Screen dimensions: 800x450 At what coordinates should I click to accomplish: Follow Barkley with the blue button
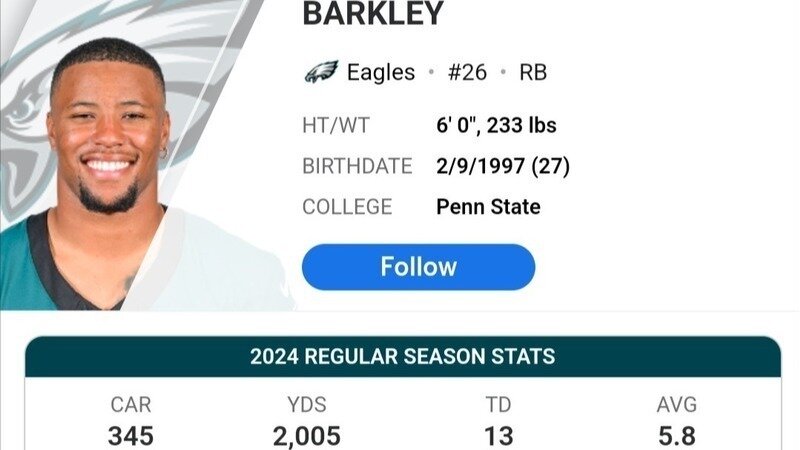tap(418, 267)
